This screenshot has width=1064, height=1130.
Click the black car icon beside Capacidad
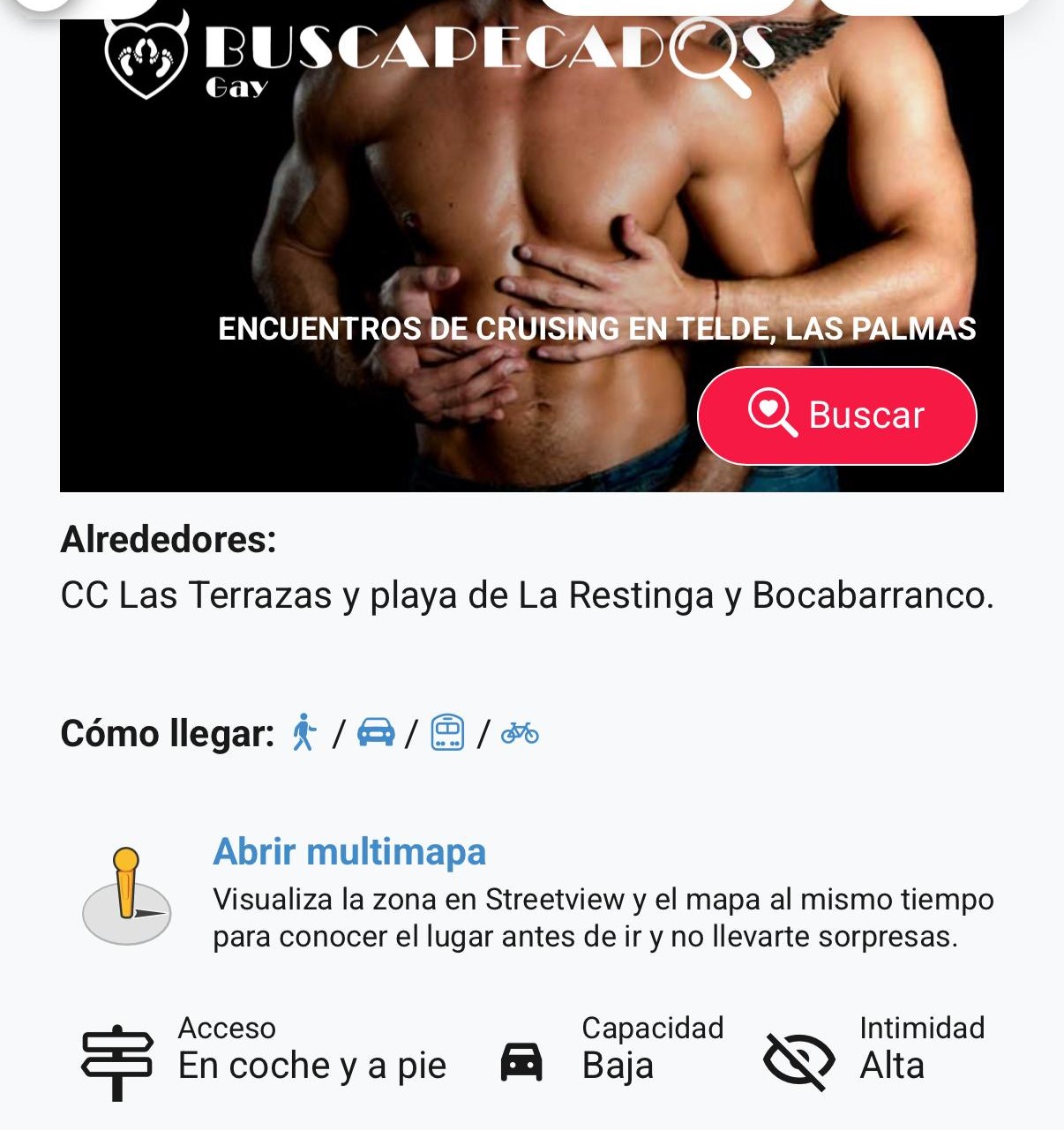523,1063
